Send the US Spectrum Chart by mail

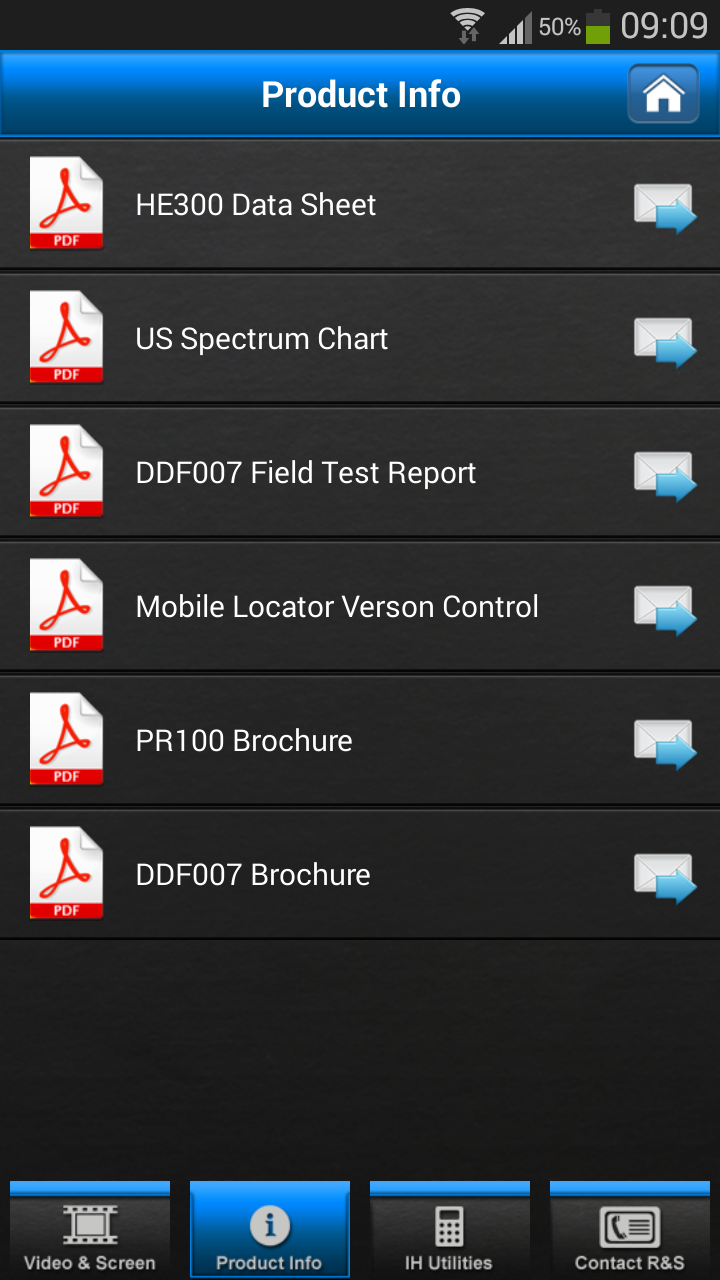pyautogui.click(x=665, y=341)
